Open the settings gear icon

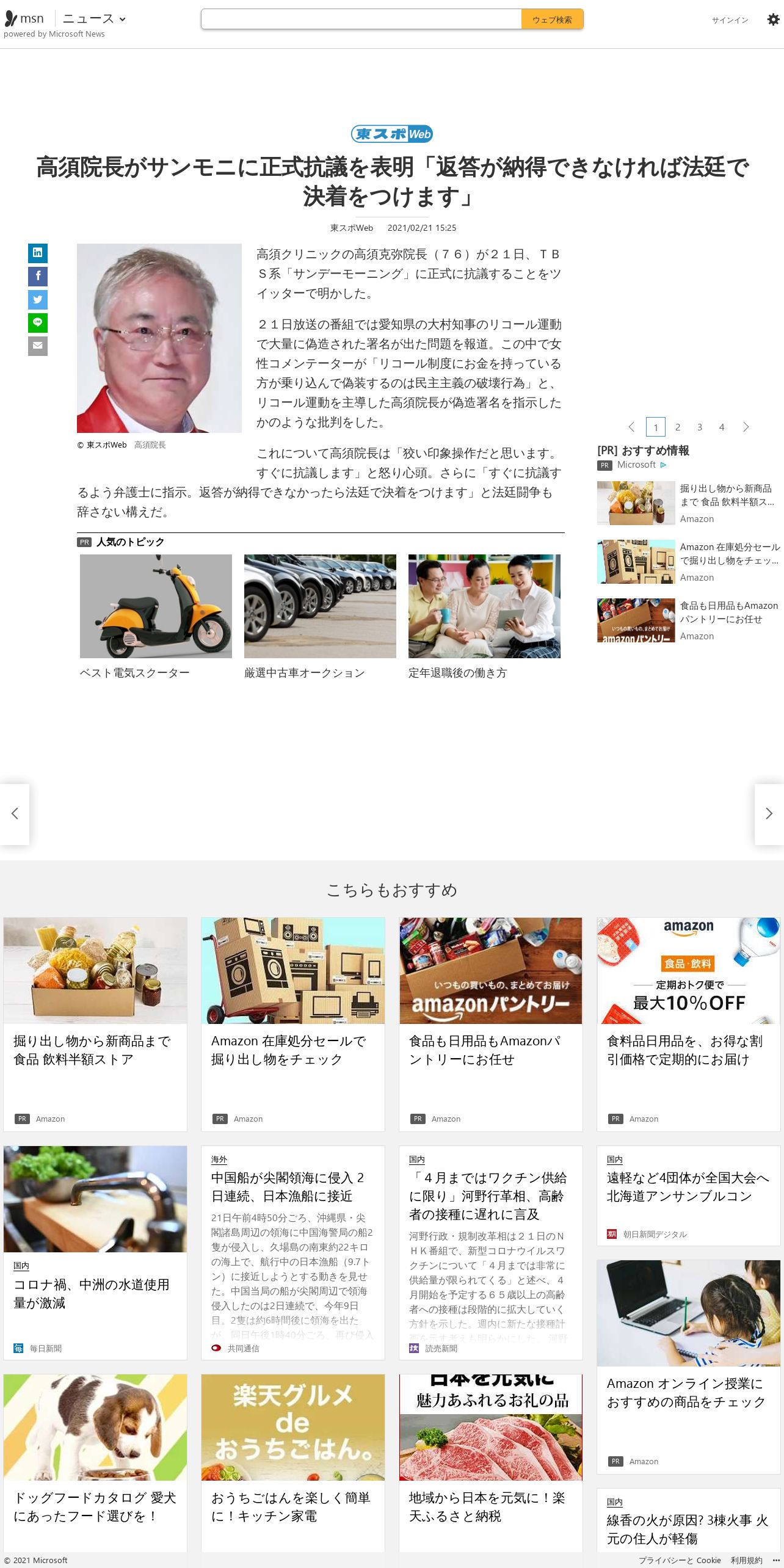773,20
